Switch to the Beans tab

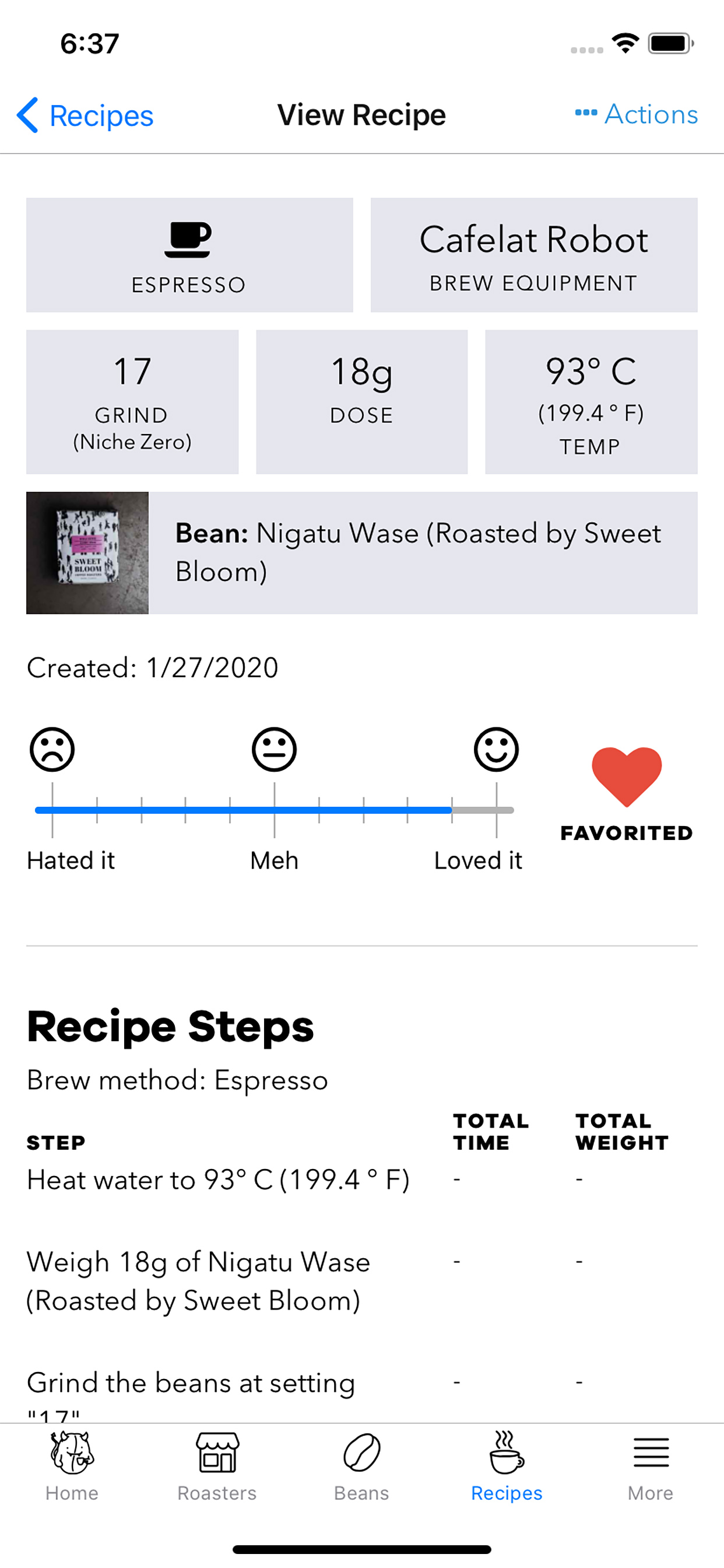[x=361, y=1466]
